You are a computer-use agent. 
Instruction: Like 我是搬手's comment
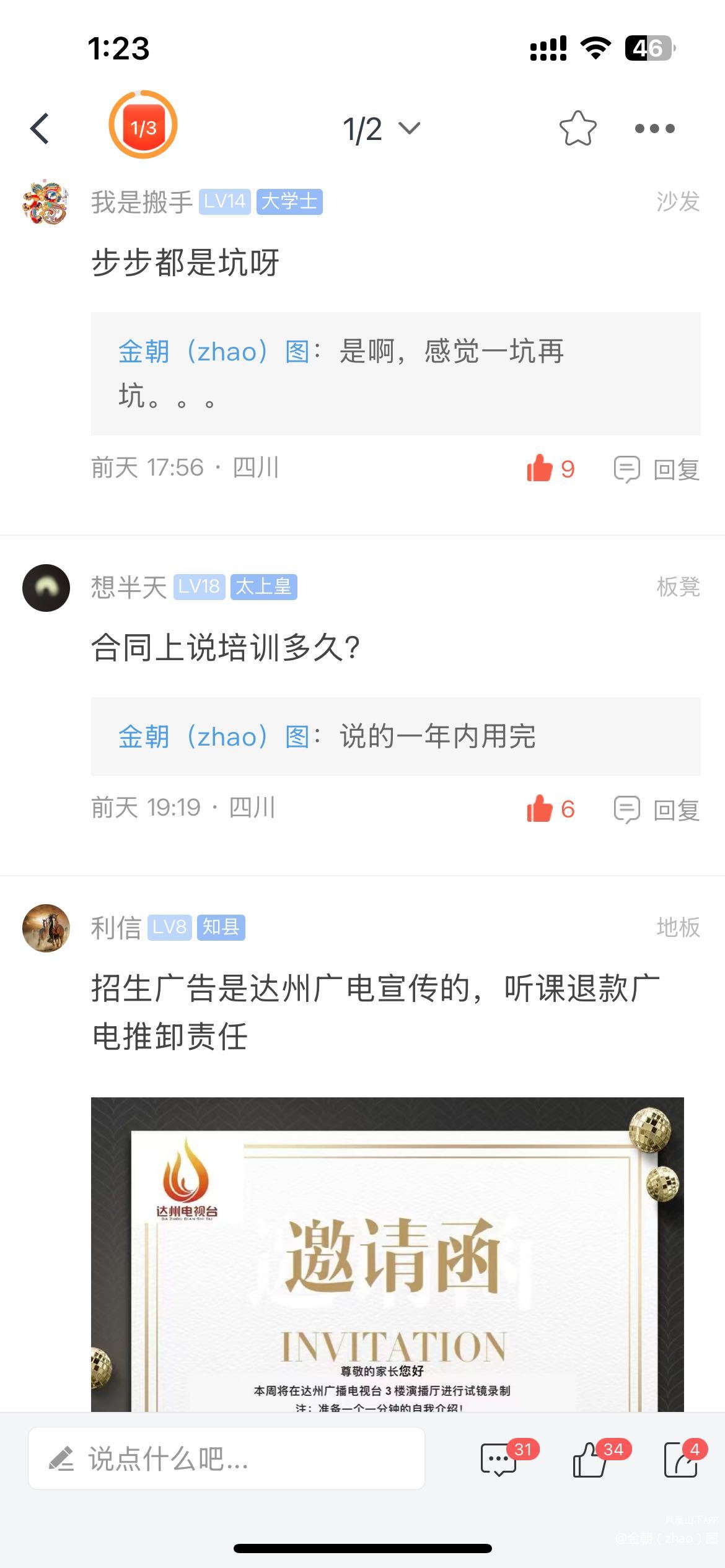tap(550, 469)
